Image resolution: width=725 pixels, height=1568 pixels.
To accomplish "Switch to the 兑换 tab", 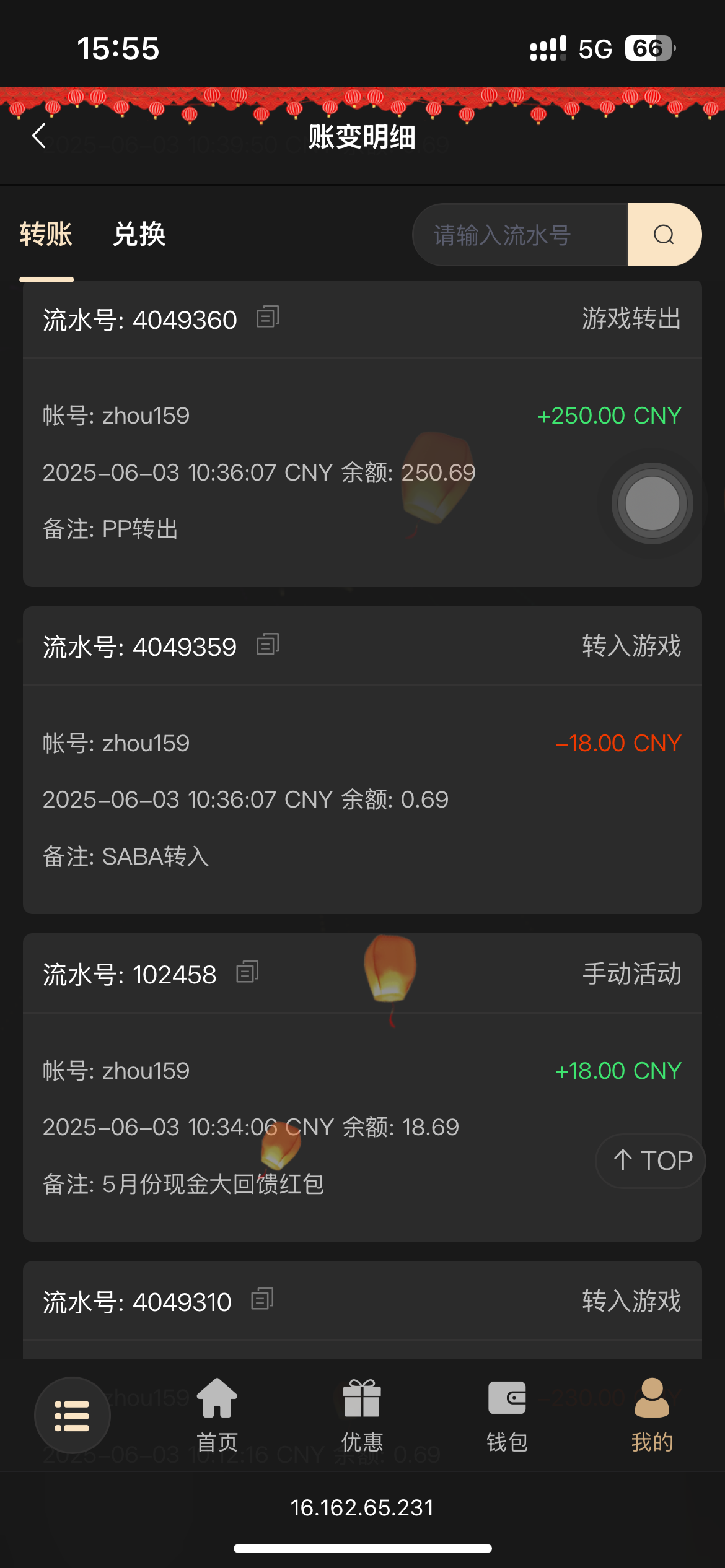I will pyautogui.click(x=139, y=235).
